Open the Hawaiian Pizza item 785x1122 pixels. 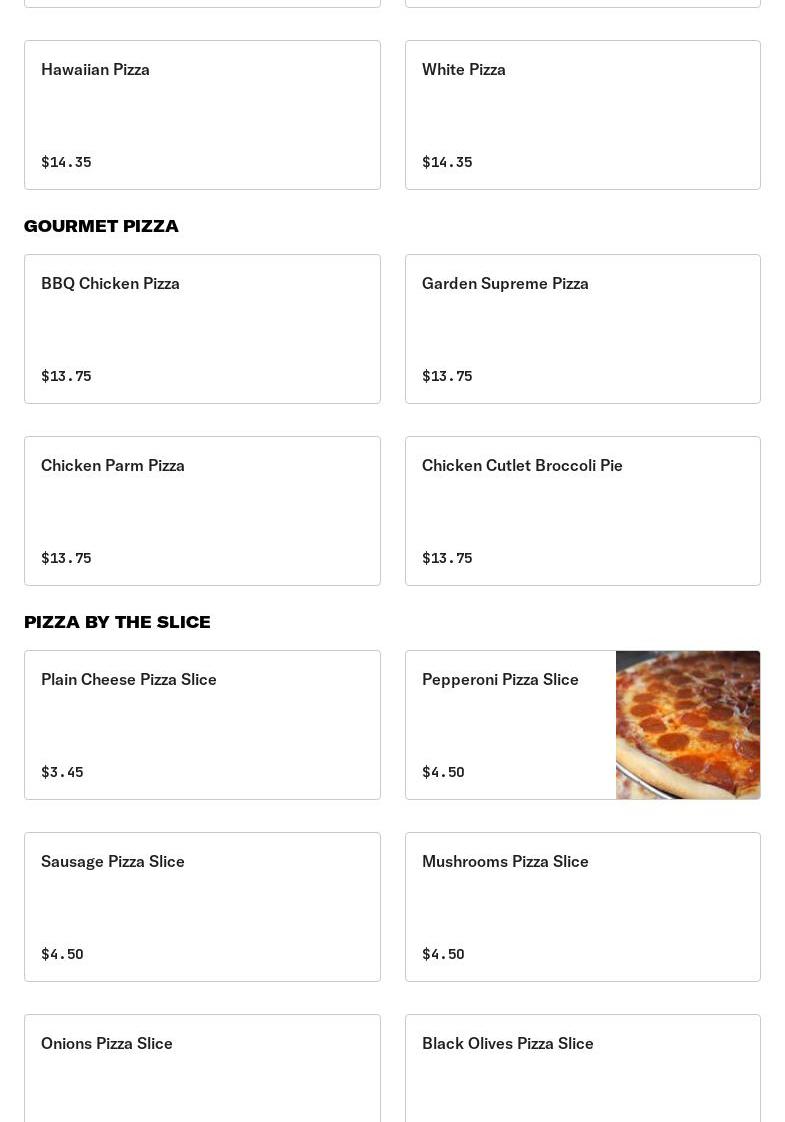202,115
